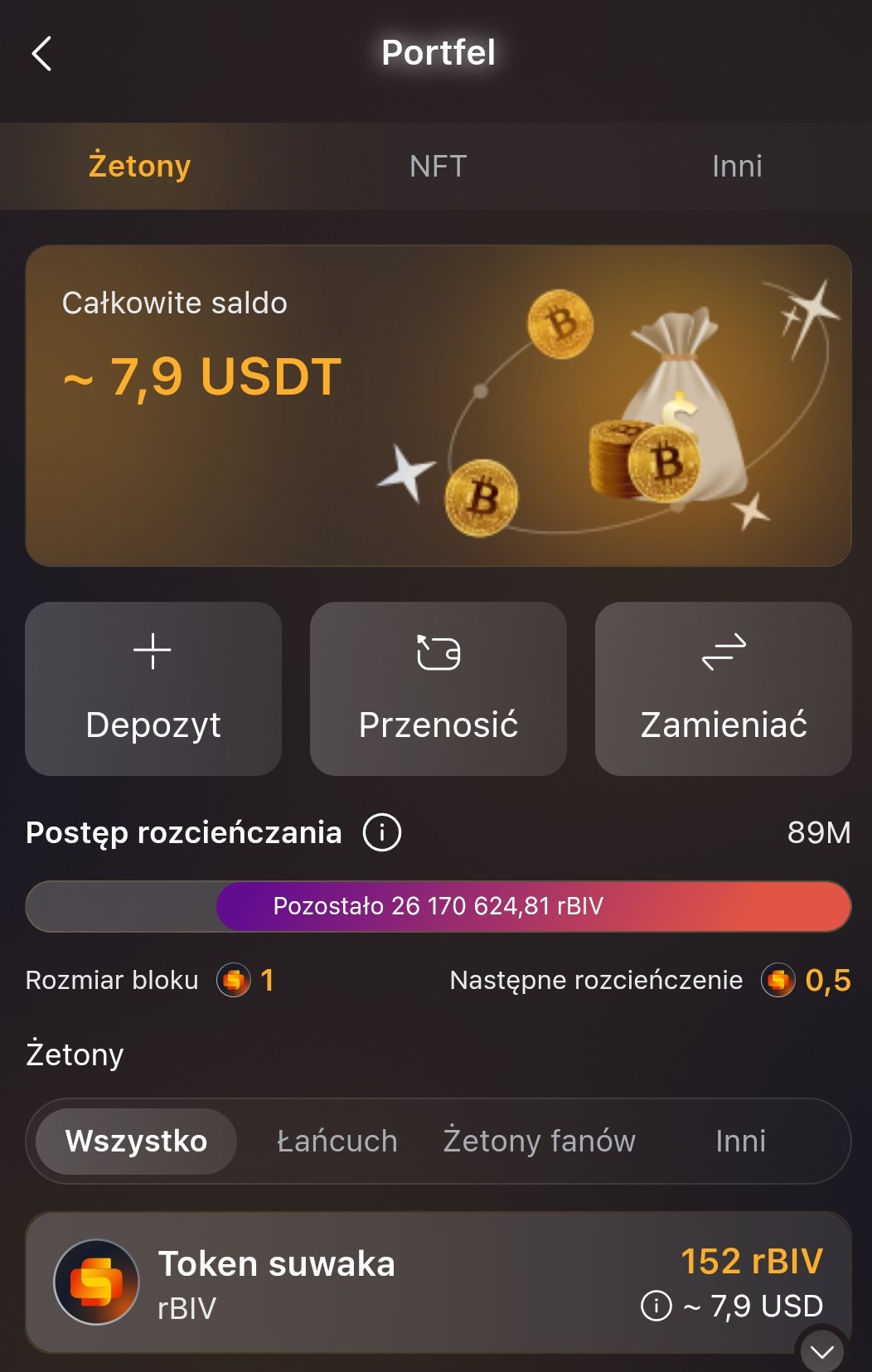This screenshot has height=1372, width=872.
Task: Select the Wszystko token filter
Action: click(137, 1142)
